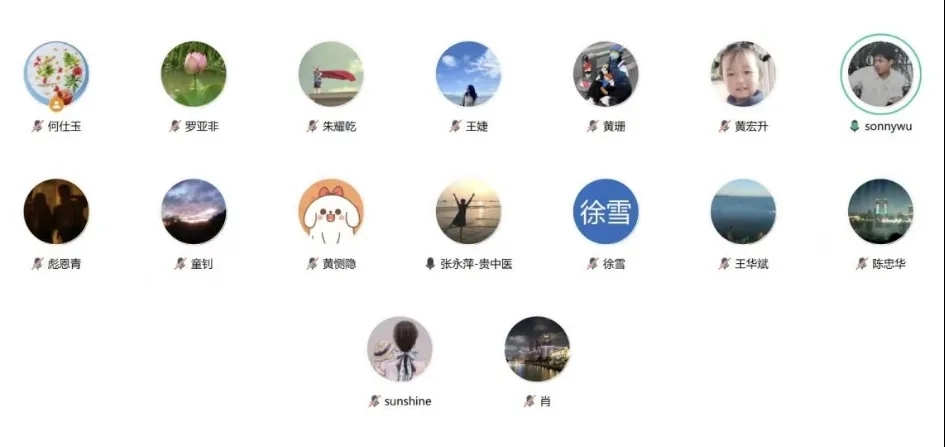Tap the 徐雪 avatar

click(x=606, y=212)
